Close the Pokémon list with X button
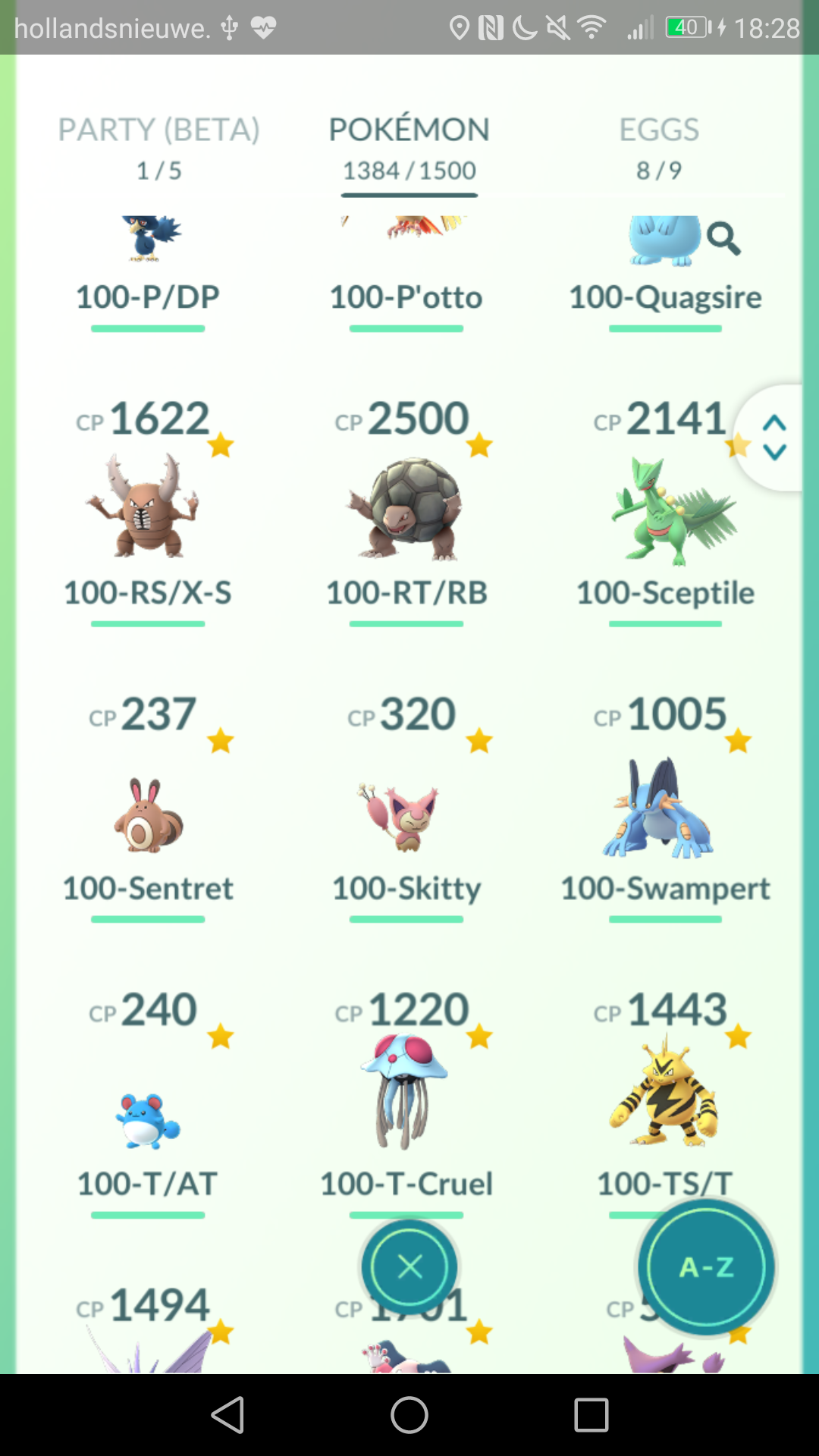The image size is (819, 1456). pyautogui.click(x=409, y=1266)
